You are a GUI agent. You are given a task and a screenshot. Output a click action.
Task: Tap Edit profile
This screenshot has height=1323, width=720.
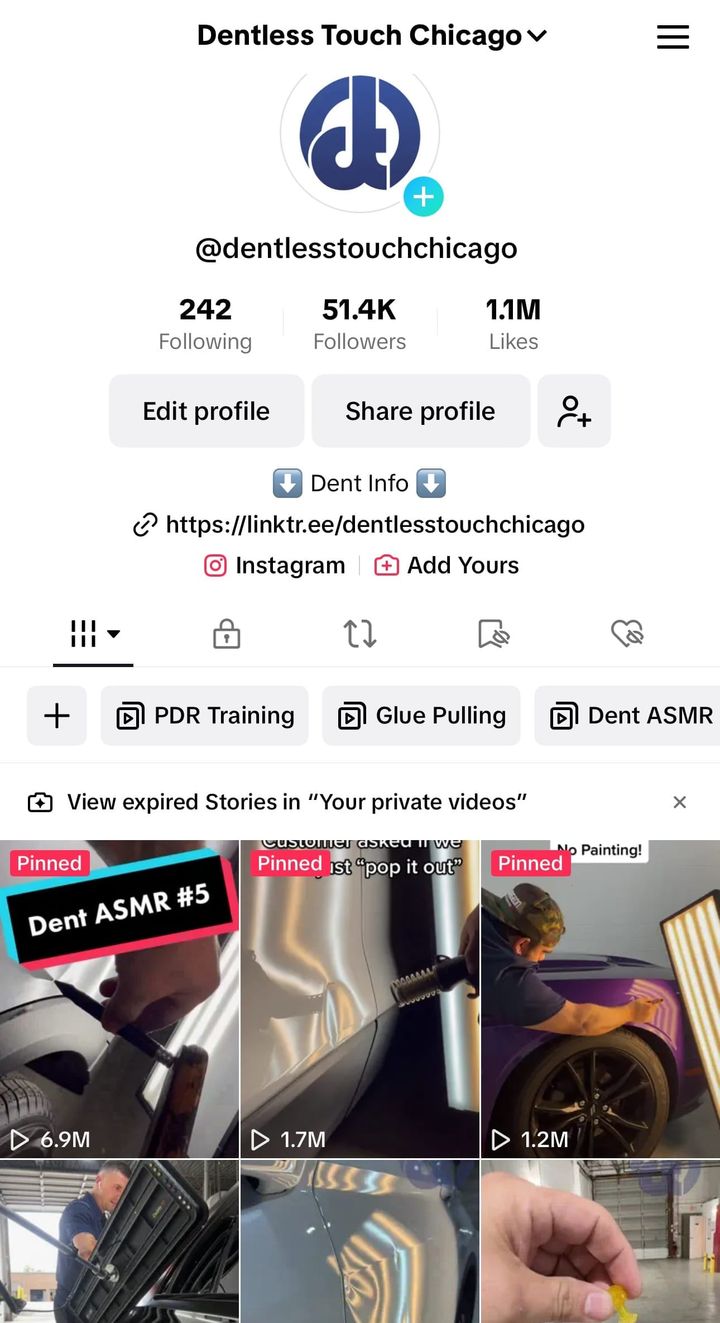point(206,411)
